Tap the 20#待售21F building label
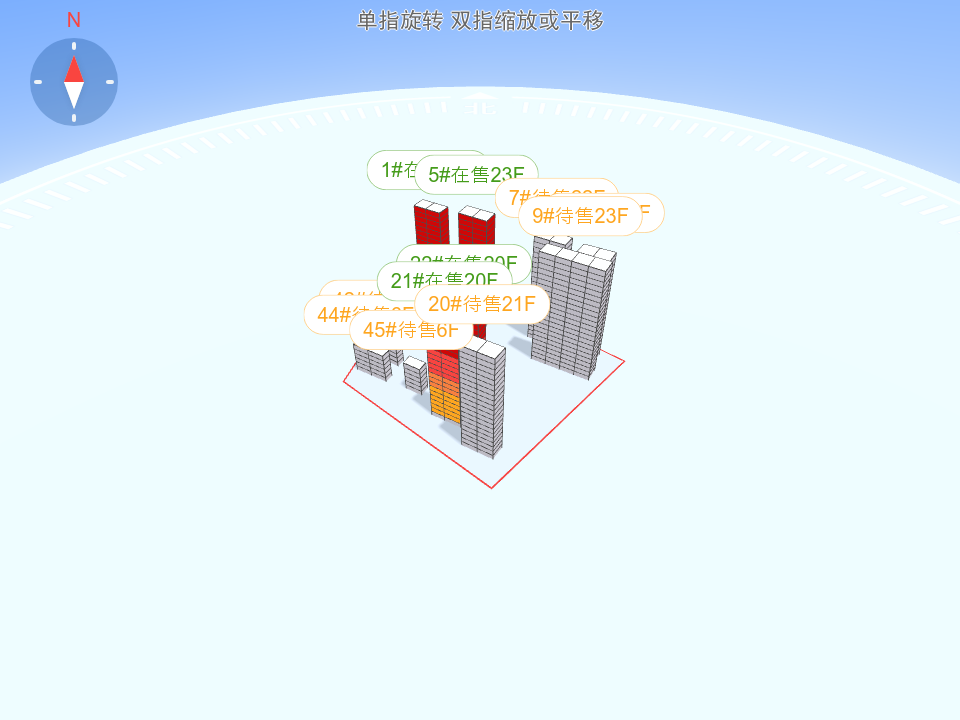This screenshot has width=960, height=720. [482, 304]
